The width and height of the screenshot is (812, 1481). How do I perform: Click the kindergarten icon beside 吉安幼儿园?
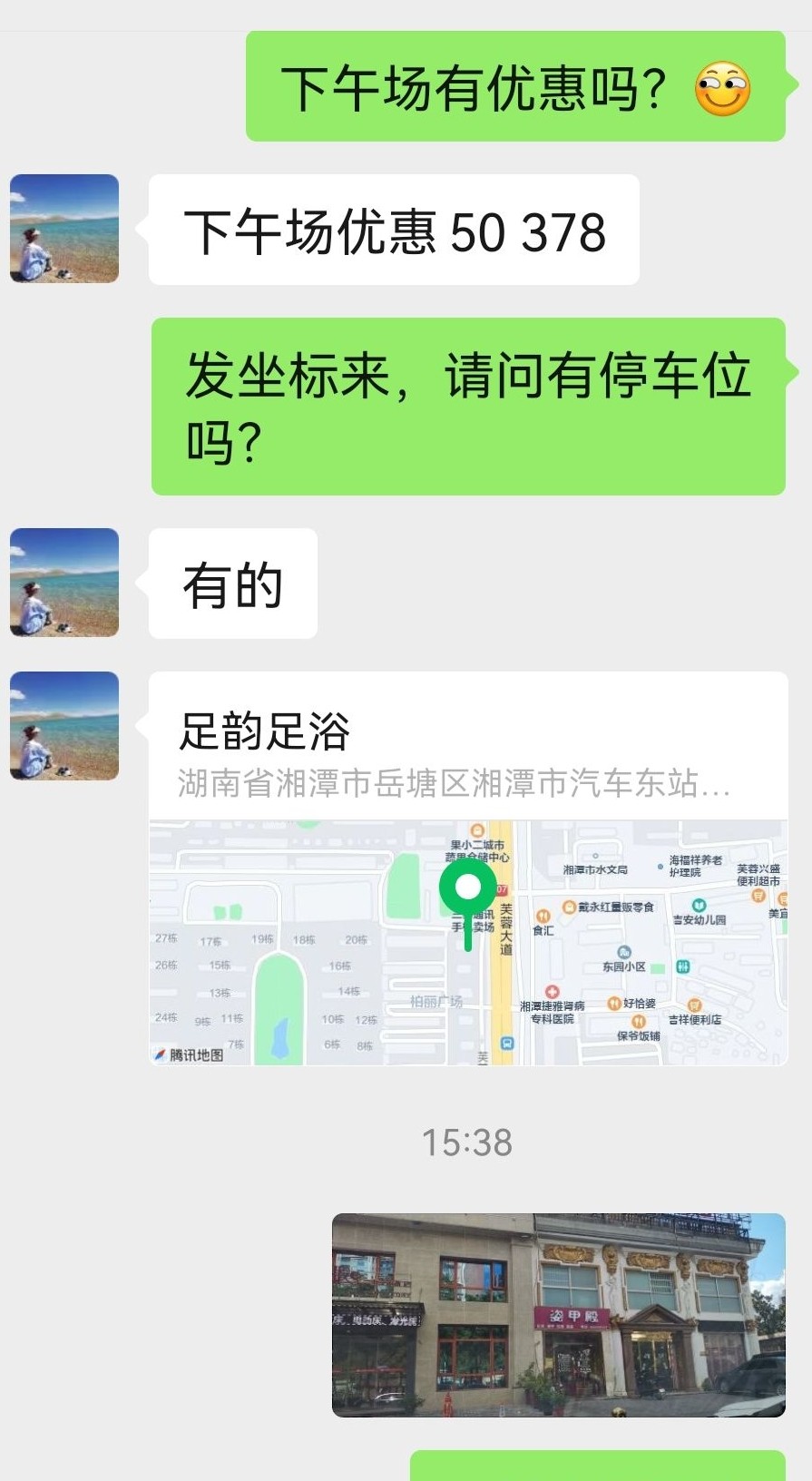(699, 904)
